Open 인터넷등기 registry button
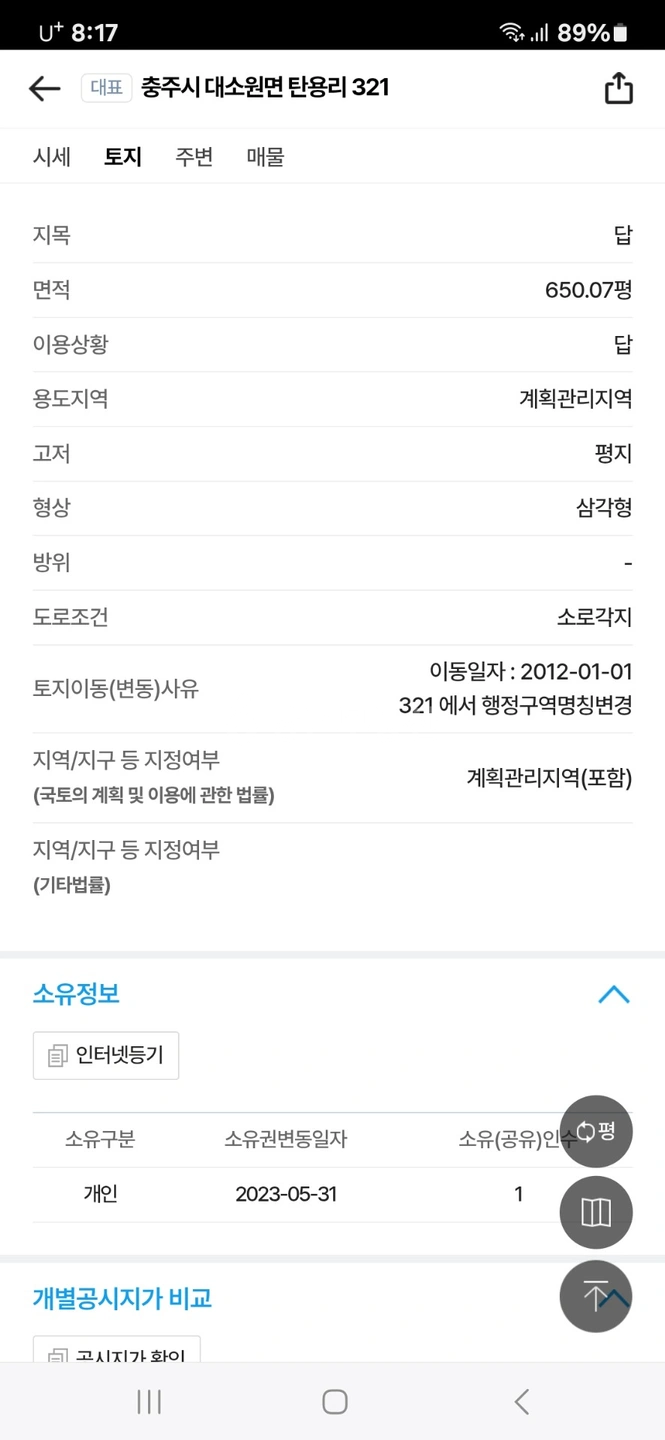Viewport: 665px width, 1440px height. pos(106,1055)
